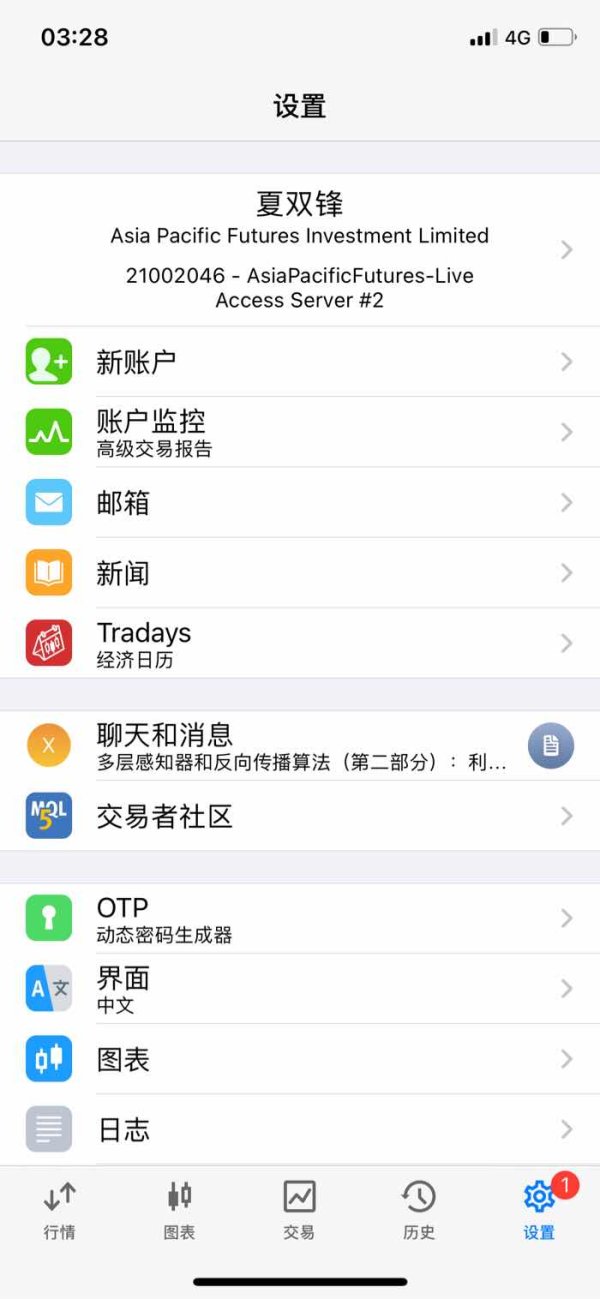Screen dimensions: 600x1299
Task: Open 界面 language settings
Action: click(x=300, y=989)
